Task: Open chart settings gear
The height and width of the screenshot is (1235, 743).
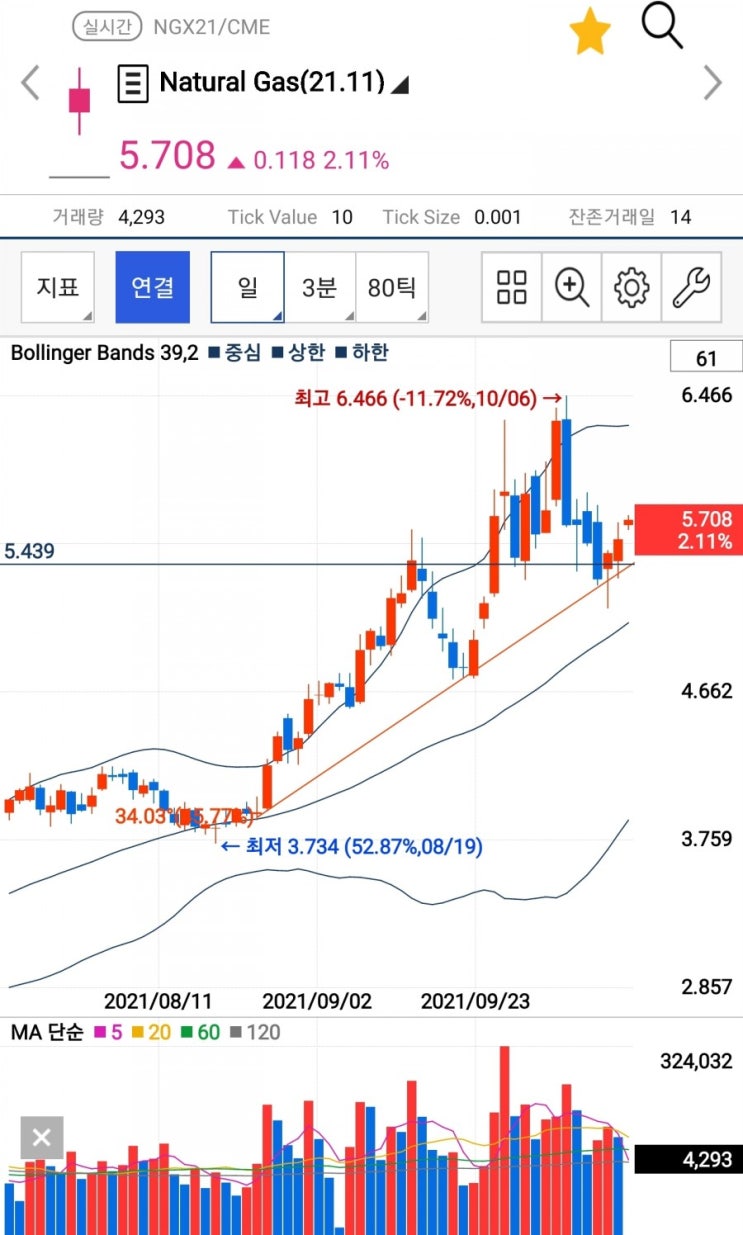Action: tap(631, 287)
